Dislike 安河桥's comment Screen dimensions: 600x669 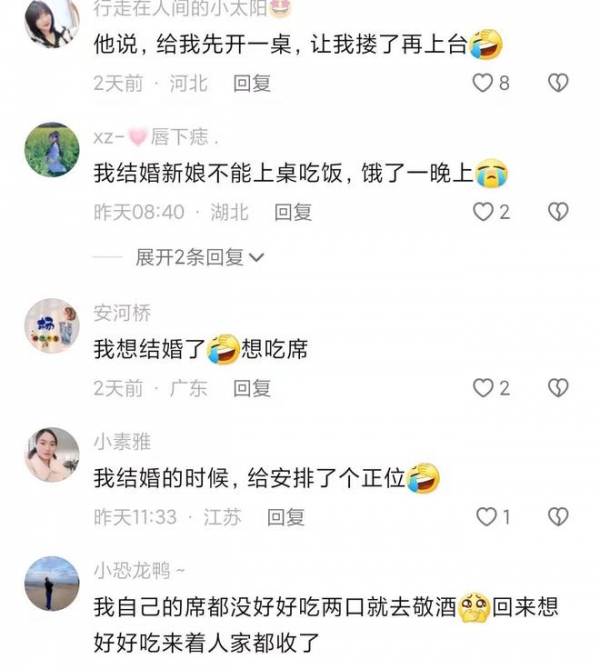pos(558,388)
